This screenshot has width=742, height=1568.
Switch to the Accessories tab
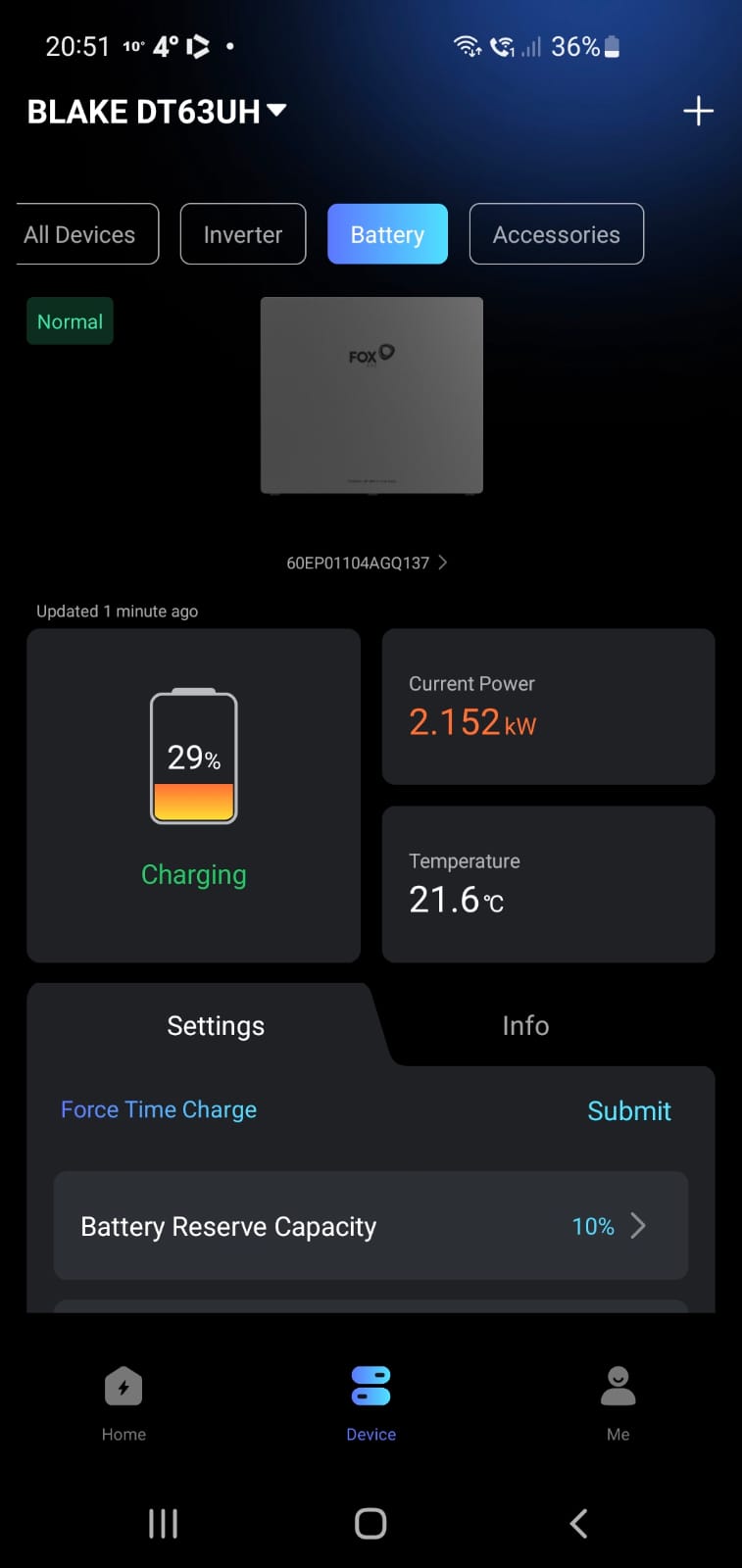pyautogui.click(x=556, y=234)
